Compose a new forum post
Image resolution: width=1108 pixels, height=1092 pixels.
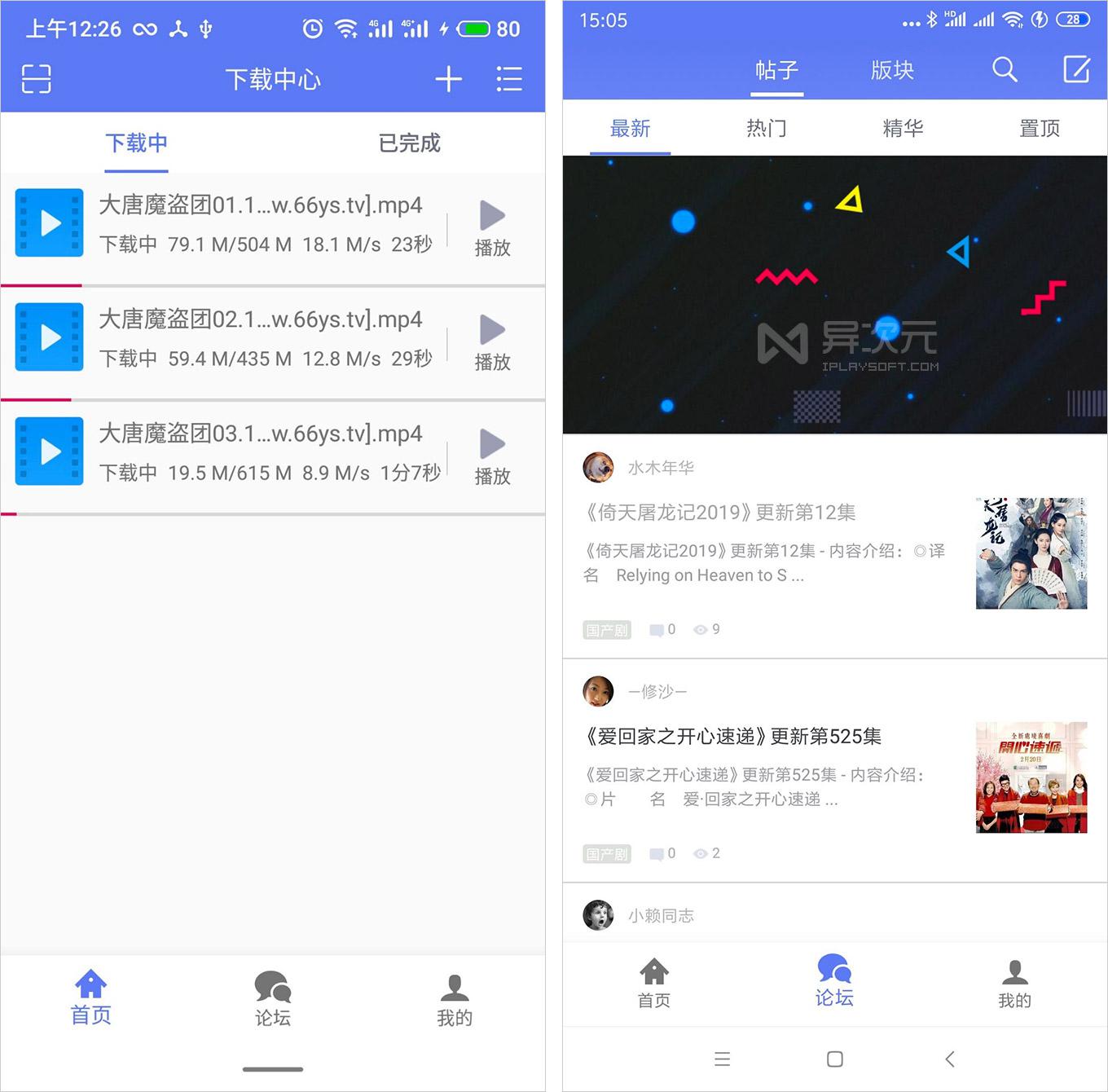1076,70
